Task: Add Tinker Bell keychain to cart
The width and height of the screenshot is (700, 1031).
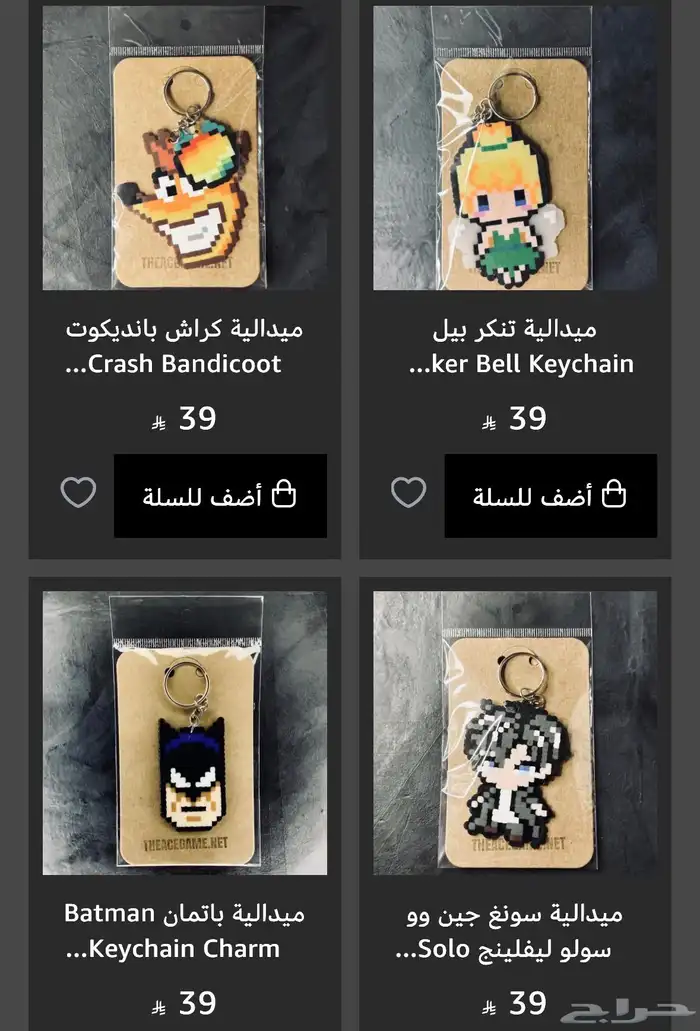Action: coord(550,496)
